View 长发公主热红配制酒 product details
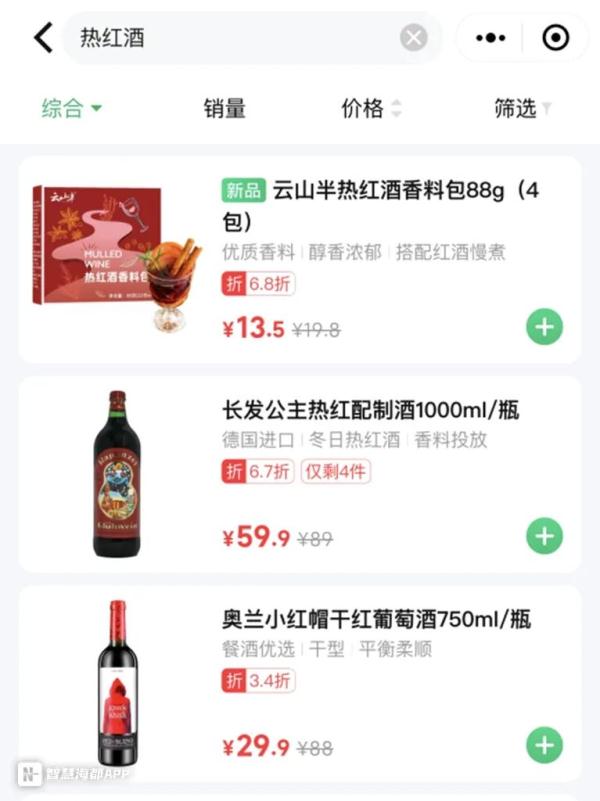The height and width of the screenshot is (801, 600). pos(370,411)
